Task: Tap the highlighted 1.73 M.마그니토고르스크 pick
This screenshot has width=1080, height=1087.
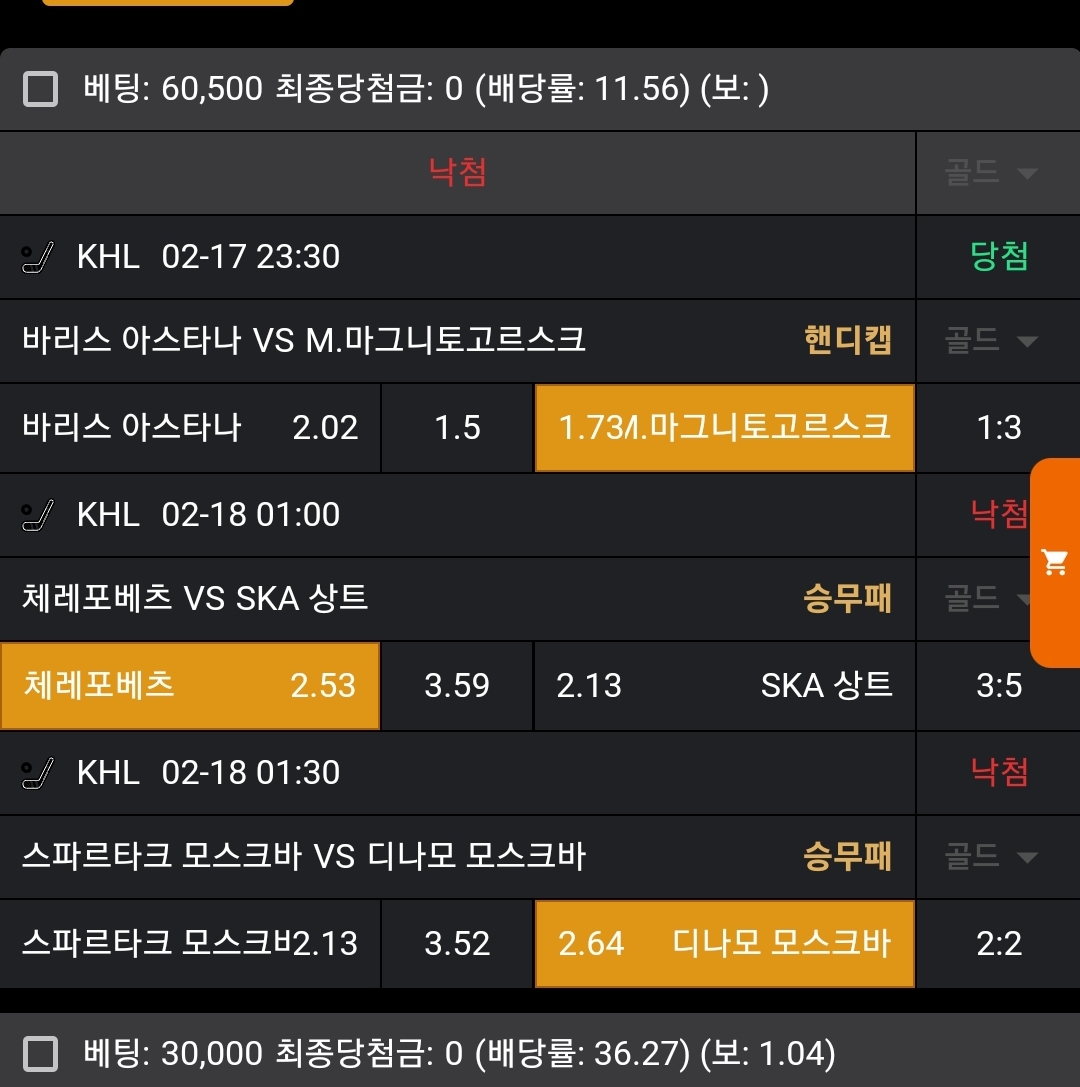Action: click(725, 428)
